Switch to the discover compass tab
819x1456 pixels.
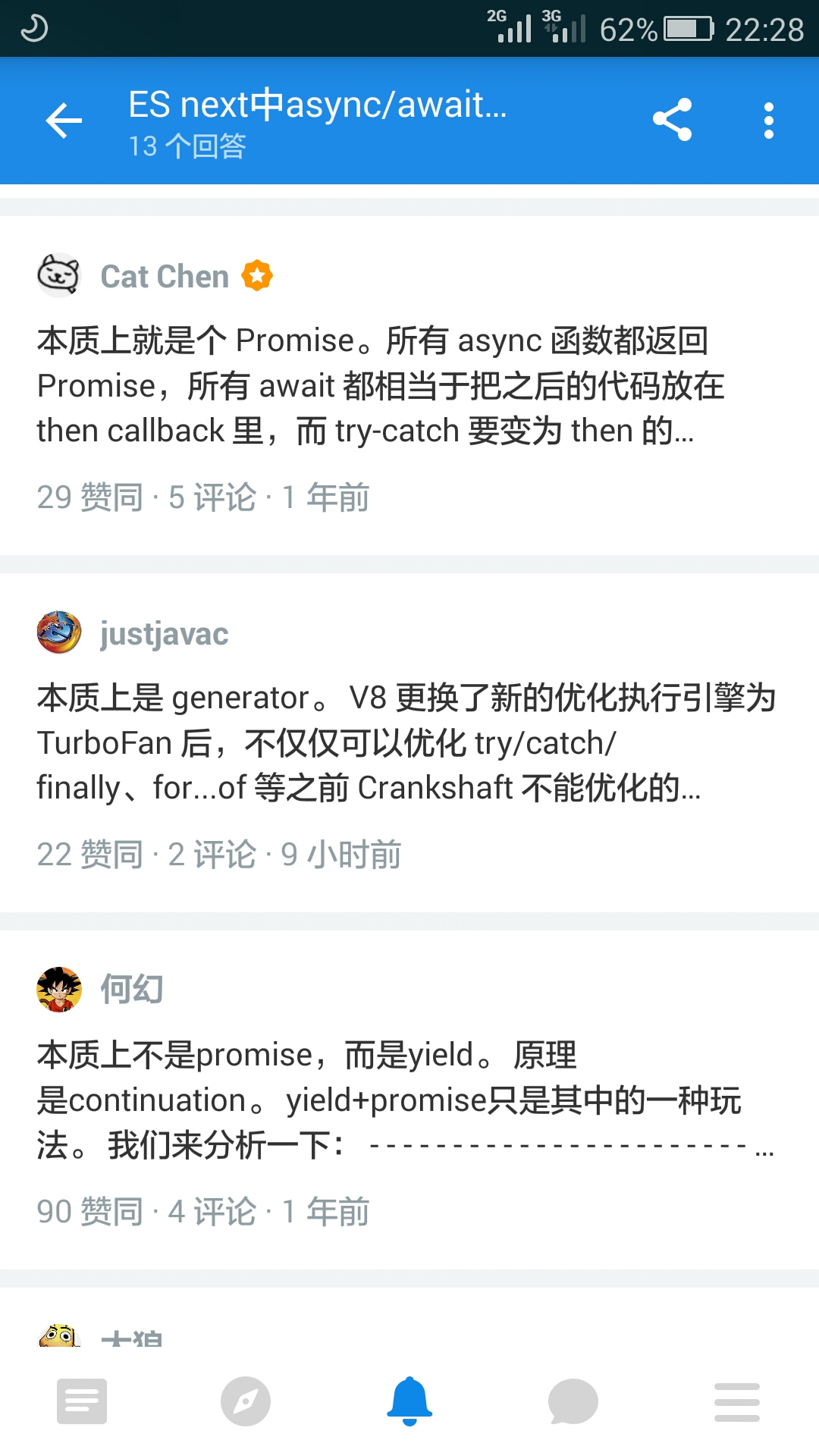[246, 1401]
